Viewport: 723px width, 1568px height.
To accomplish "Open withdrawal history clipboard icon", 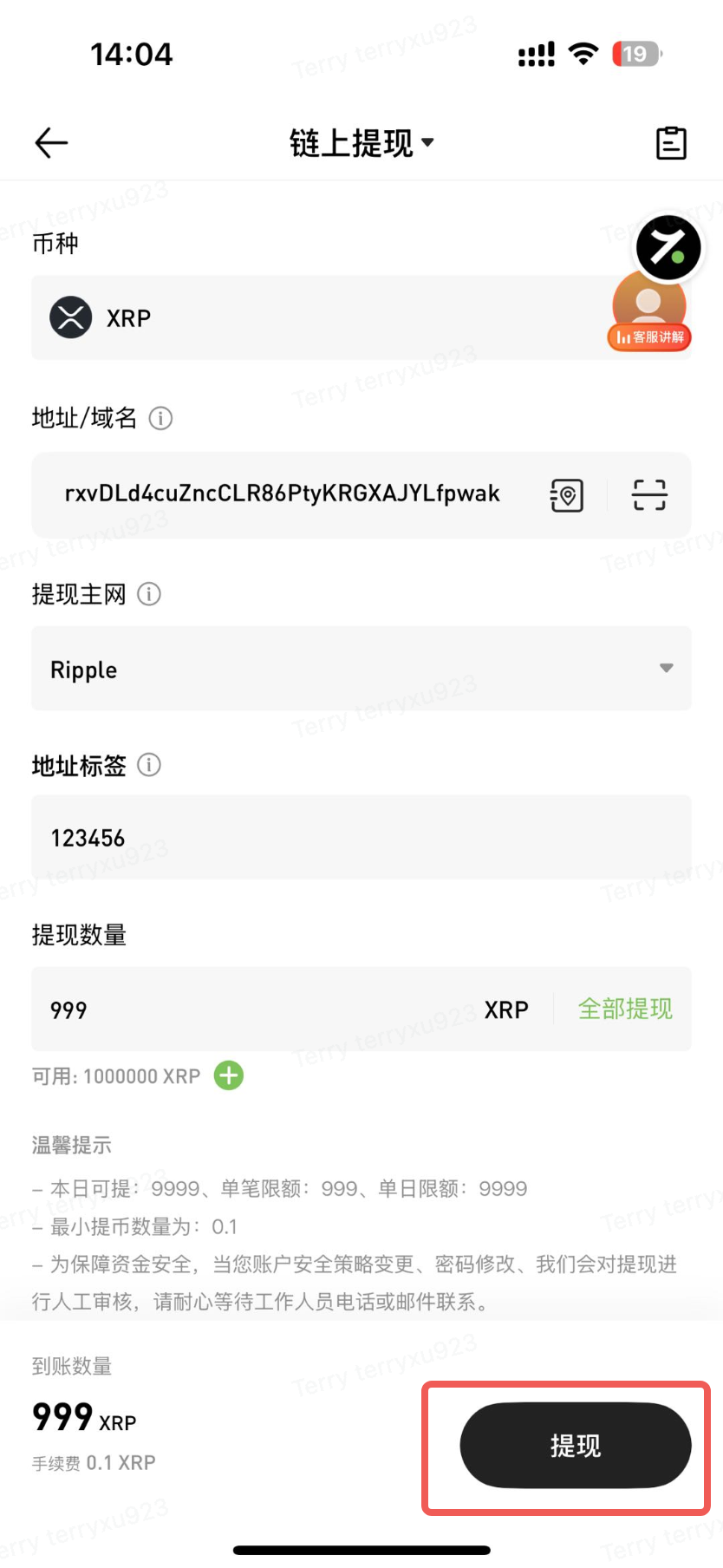I will [670, 143].
